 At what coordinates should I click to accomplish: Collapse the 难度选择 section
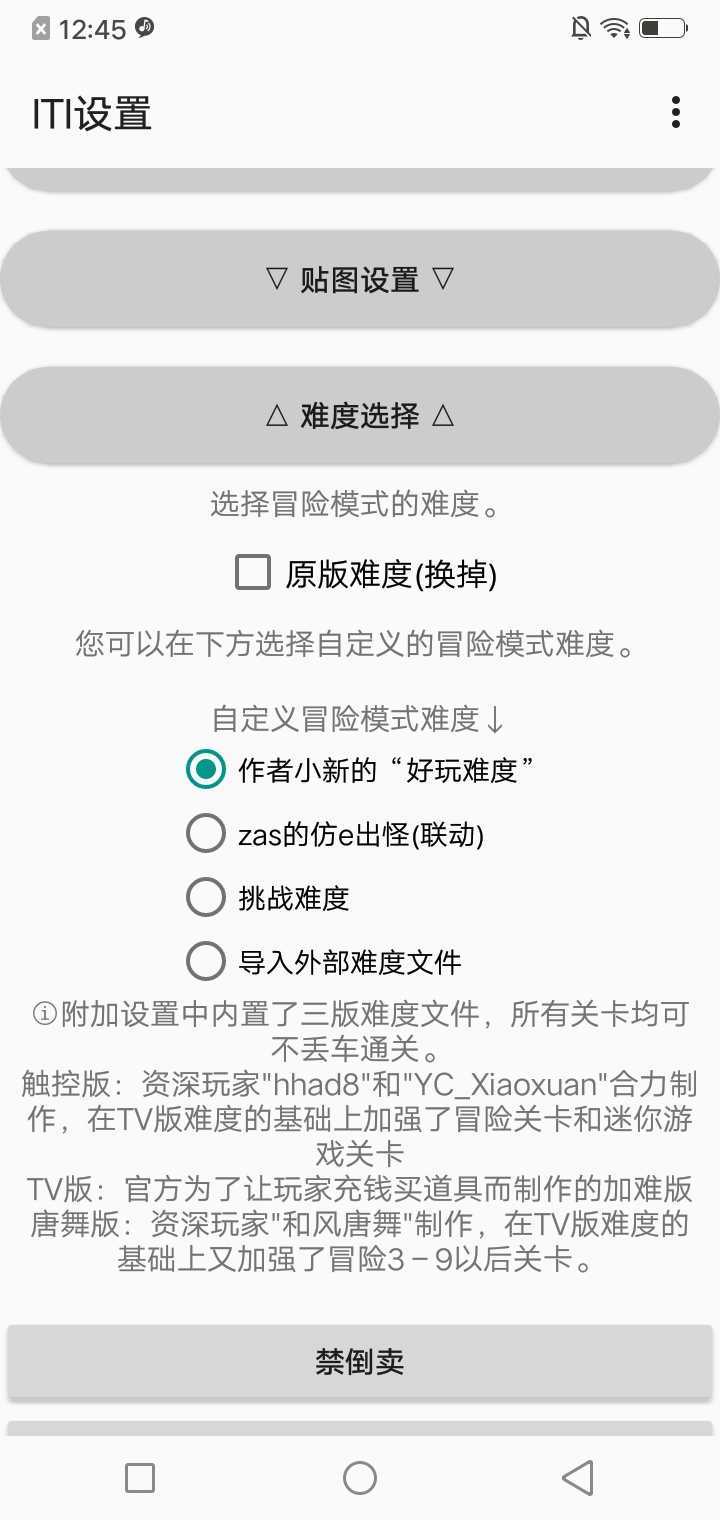[360, 415]
